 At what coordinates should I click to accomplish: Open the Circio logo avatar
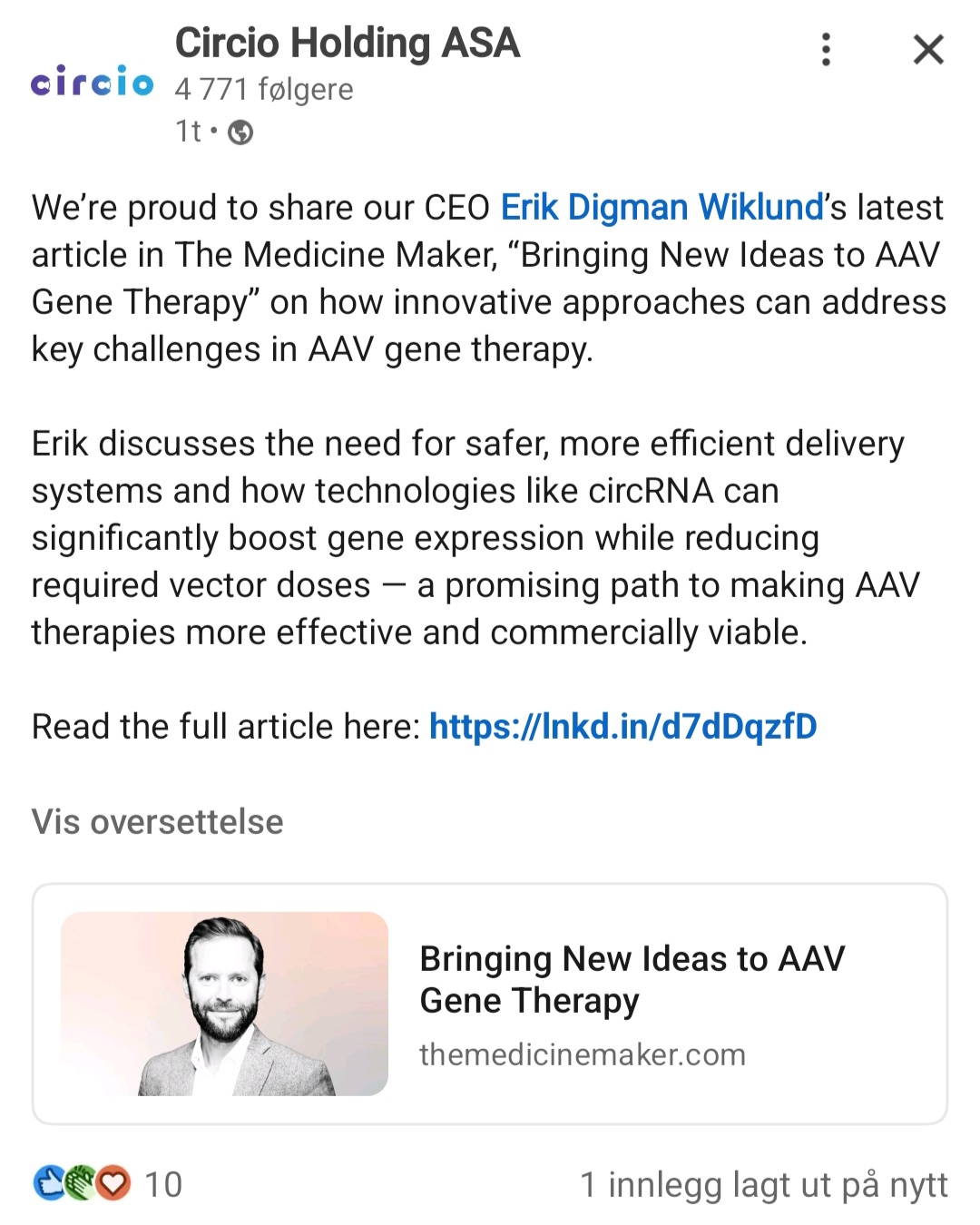coord(93,82)
